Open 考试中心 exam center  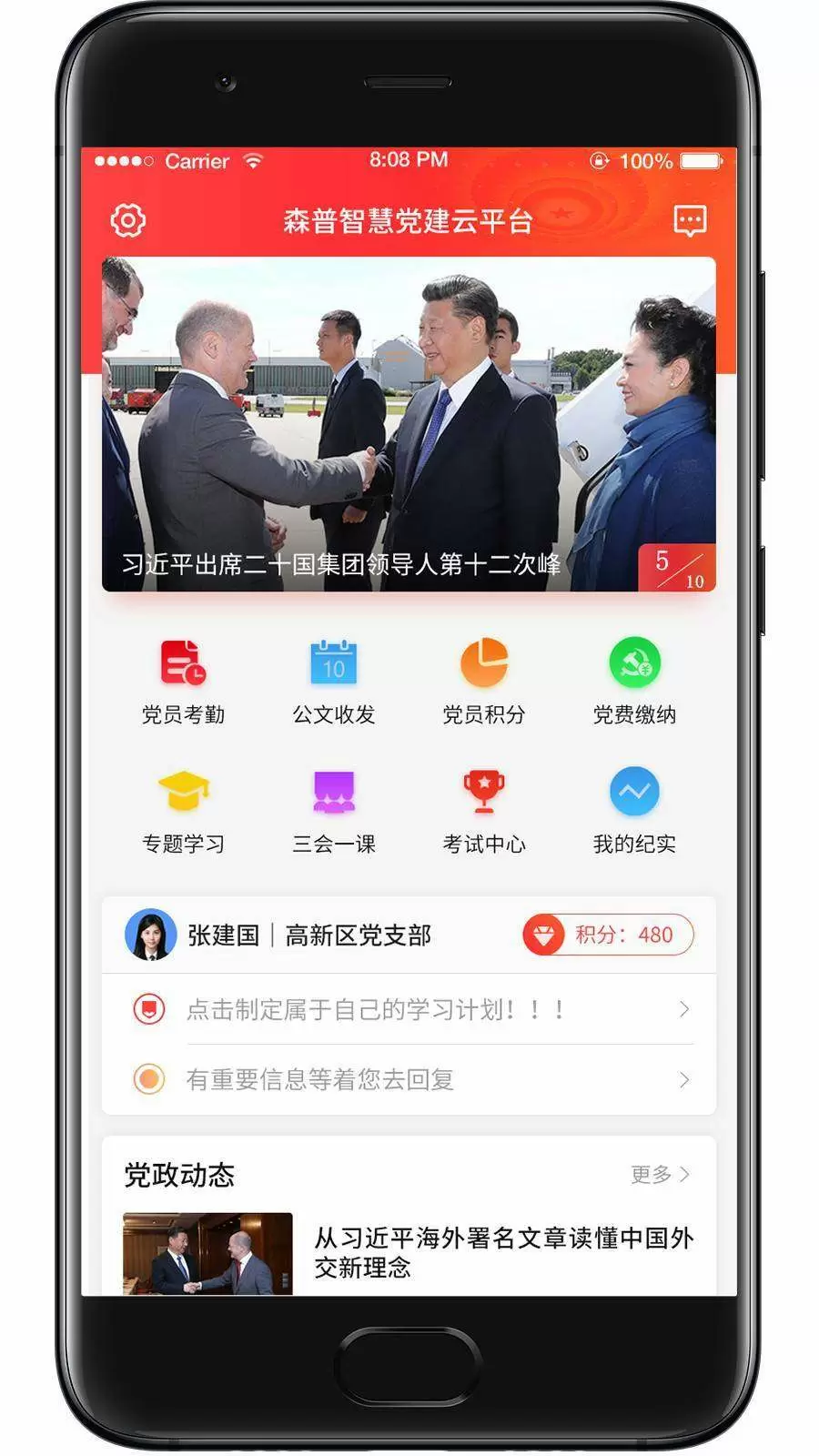point(483,810)
